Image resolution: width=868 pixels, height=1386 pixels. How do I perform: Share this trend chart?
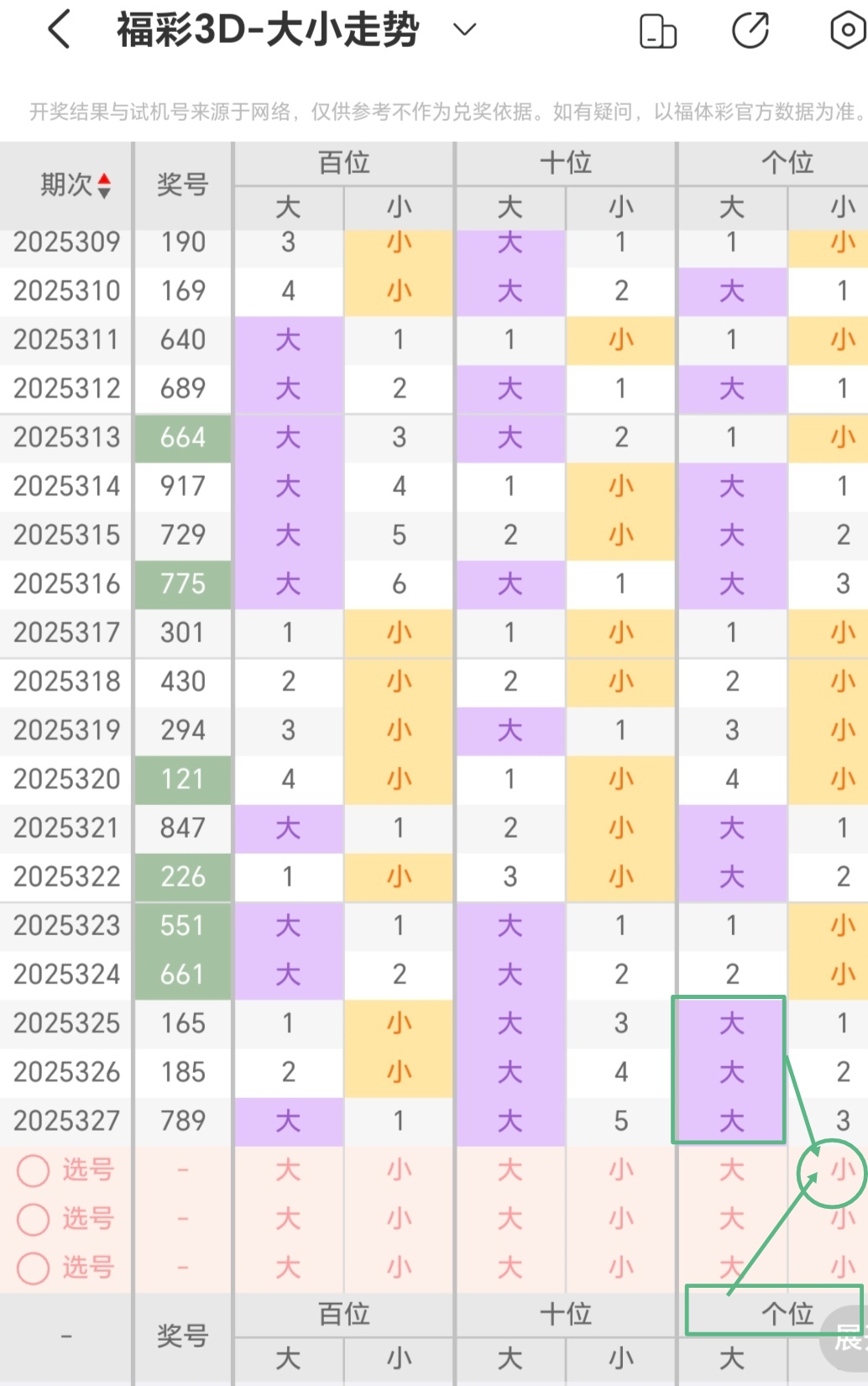[x=750, y=31]
